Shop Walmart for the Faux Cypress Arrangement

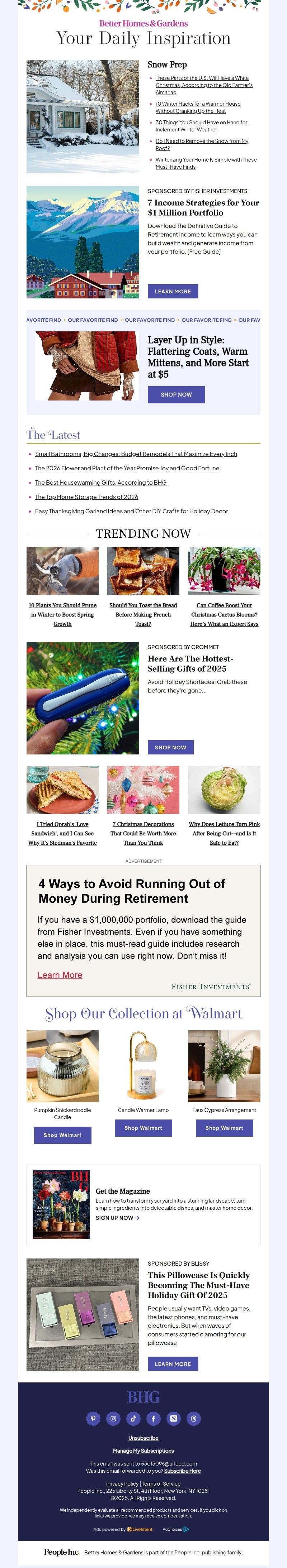pyautogui.click(x=224, y=1128)
